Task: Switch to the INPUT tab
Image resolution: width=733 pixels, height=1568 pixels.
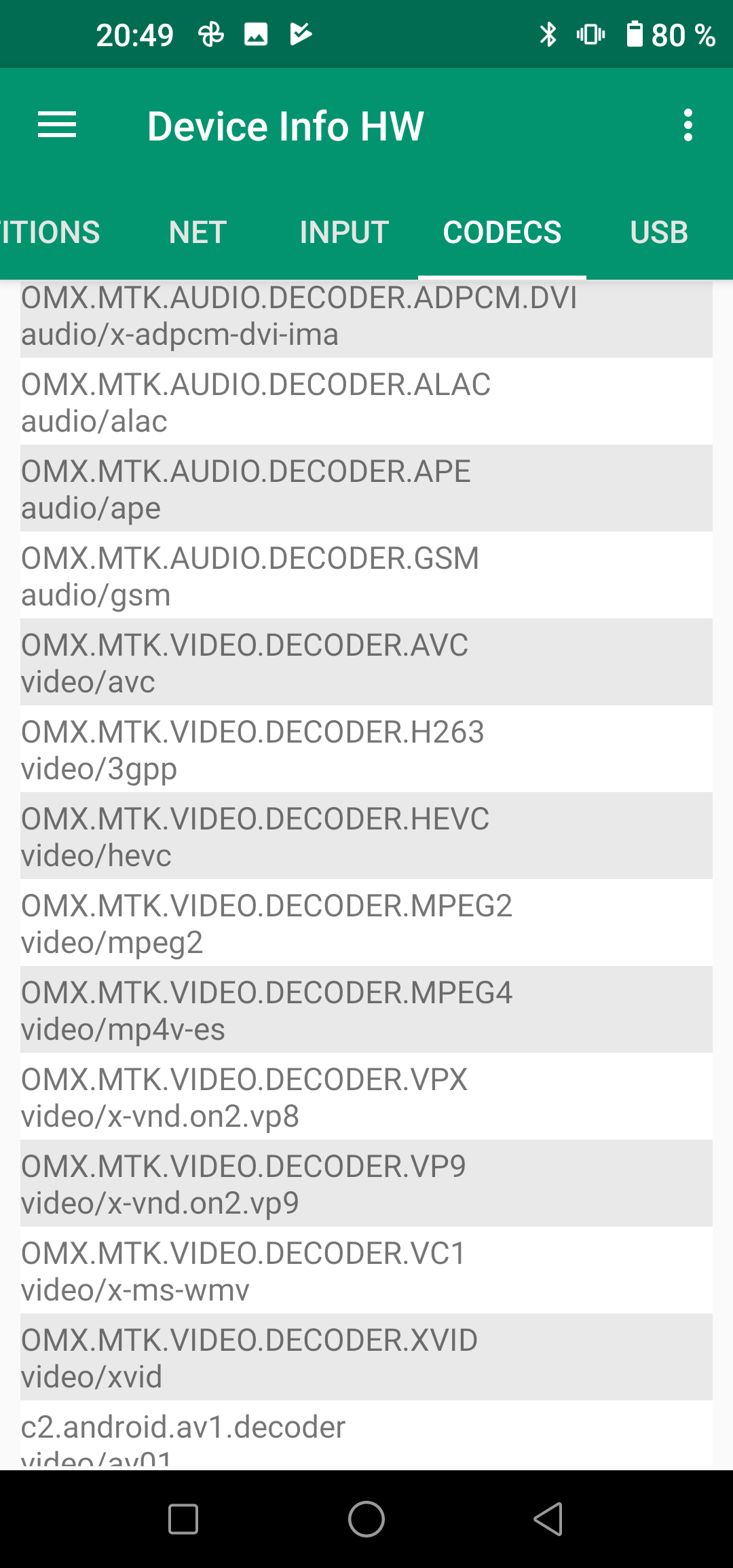Action: click(x=344, y=232)
